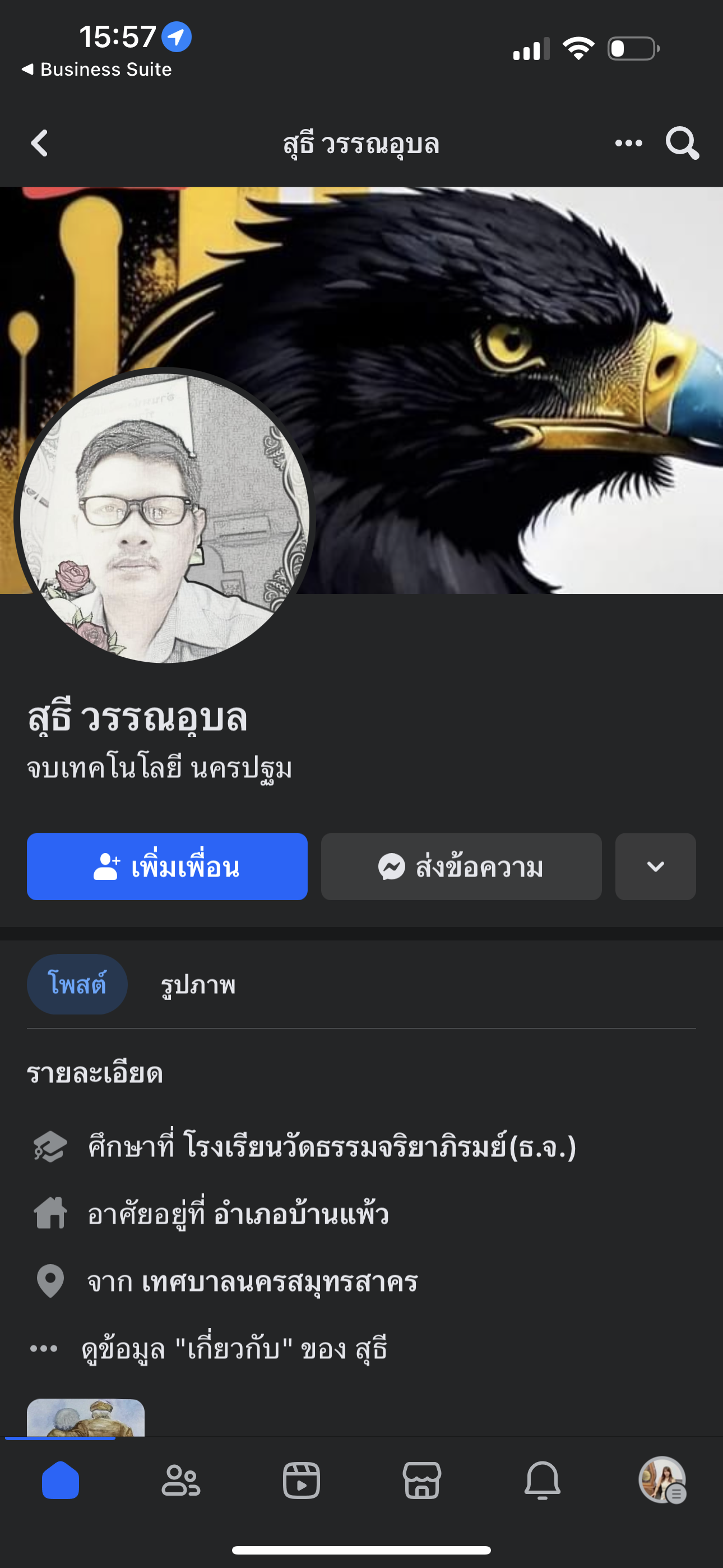The image size is (723, 1568).
Task: Open the video tab in bottom bar
Action: pyautogui.click(x=302, y=1480)
